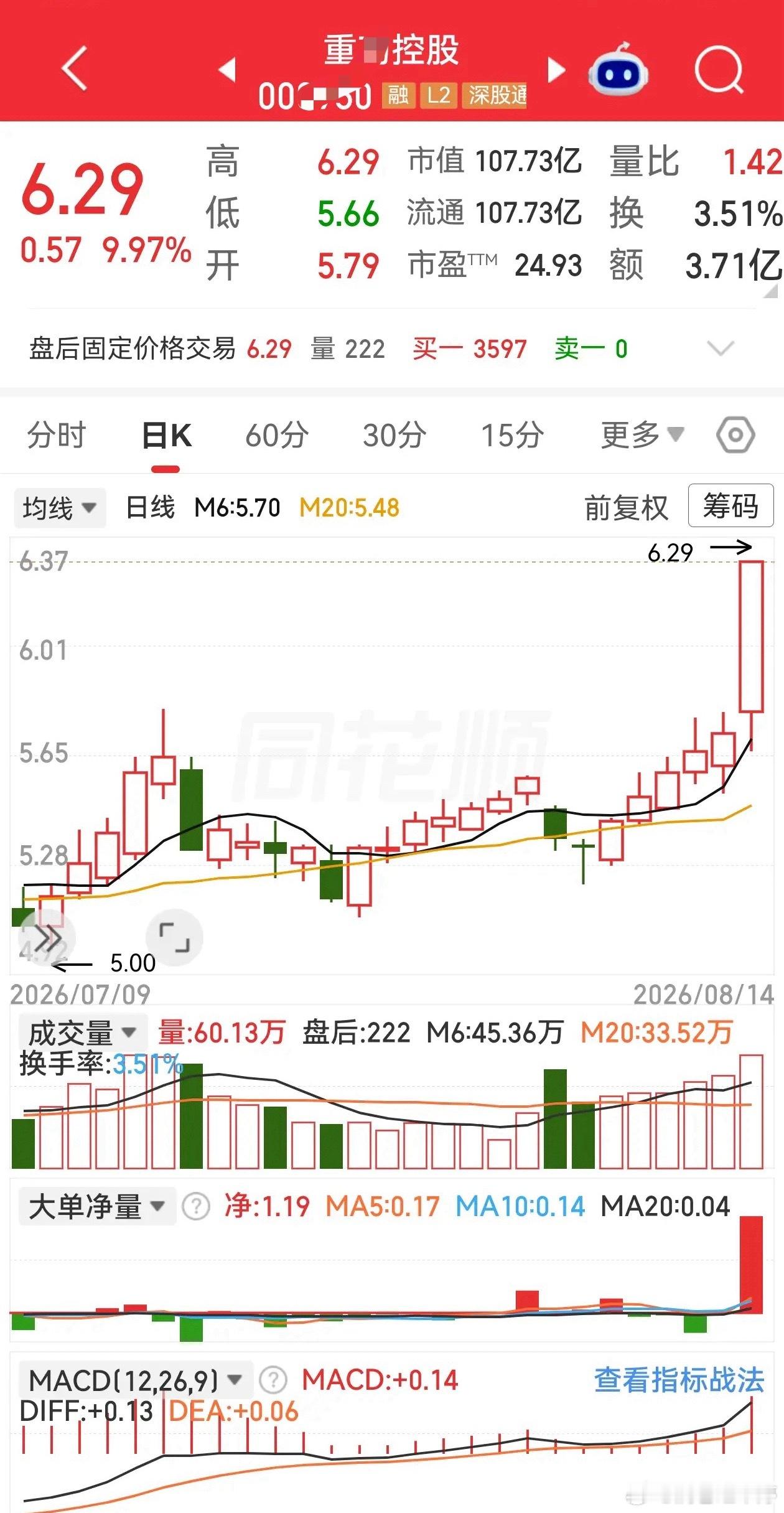
Task: Switch to the 60分 chart
Action: (x=277, y=435)
